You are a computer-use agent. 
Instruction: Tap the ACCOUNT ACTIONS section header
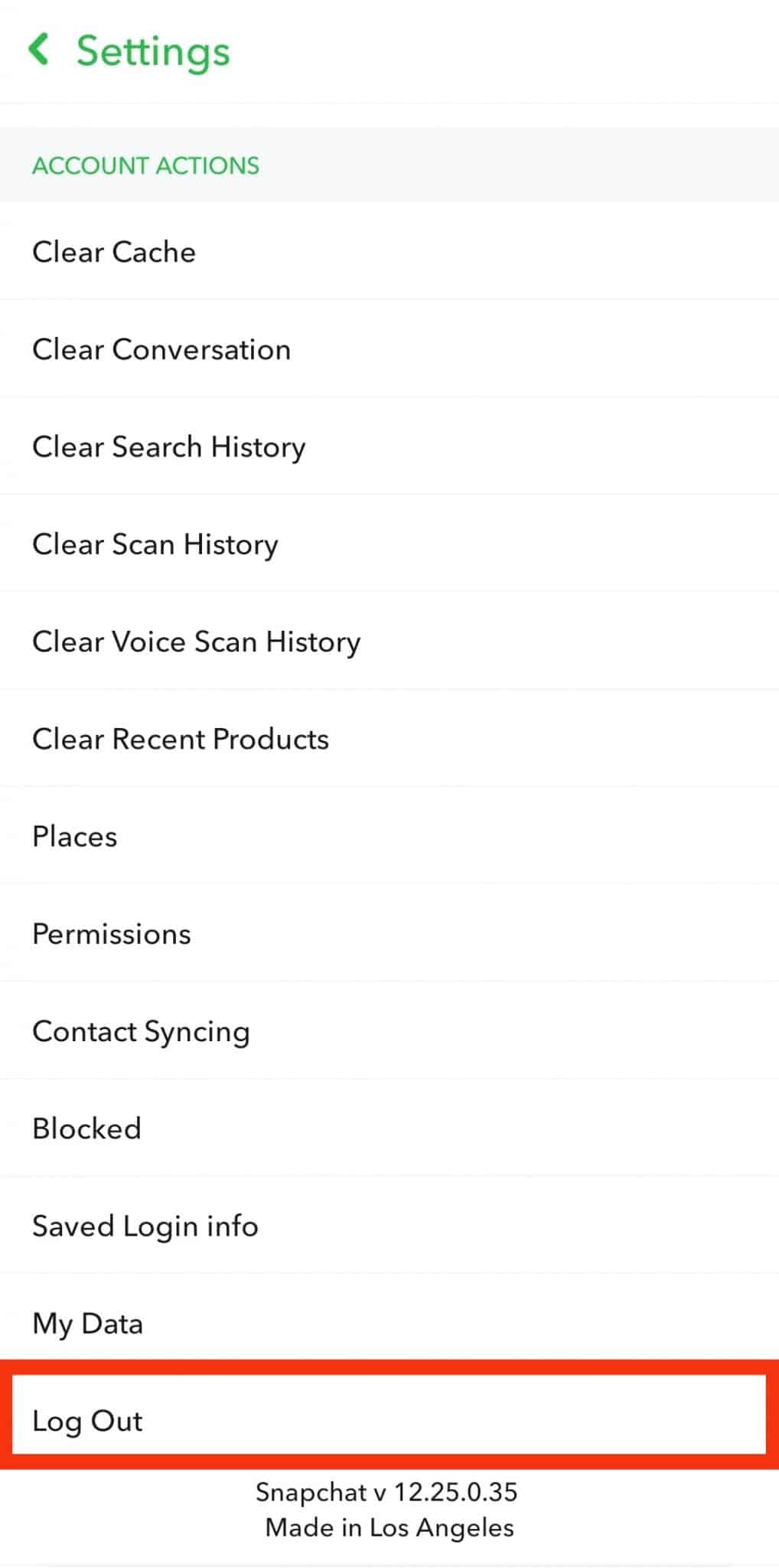click(145, 165)
